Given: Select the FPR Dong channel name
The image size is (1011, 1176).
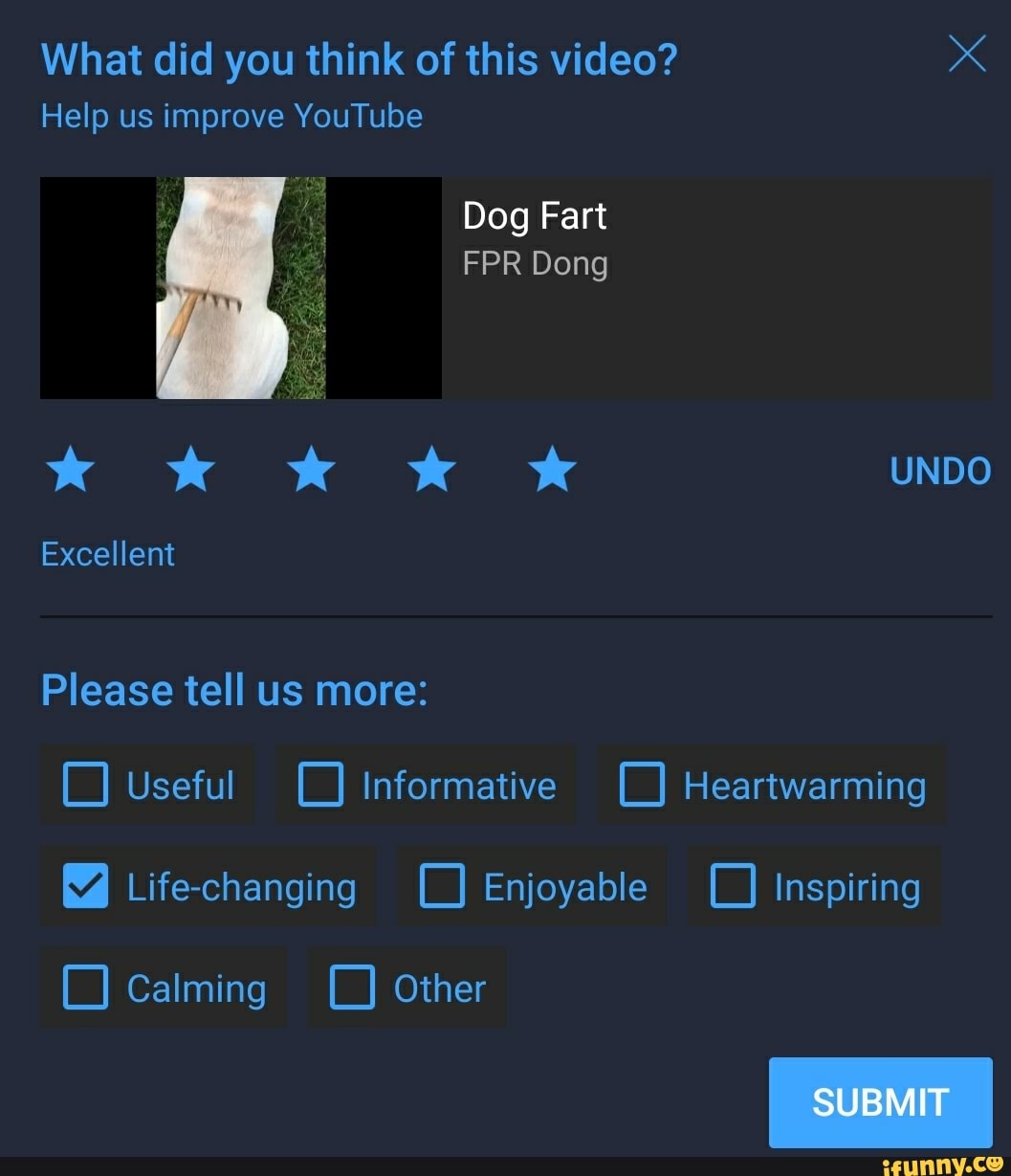Looking at the screenshot, I should (535, 263).
